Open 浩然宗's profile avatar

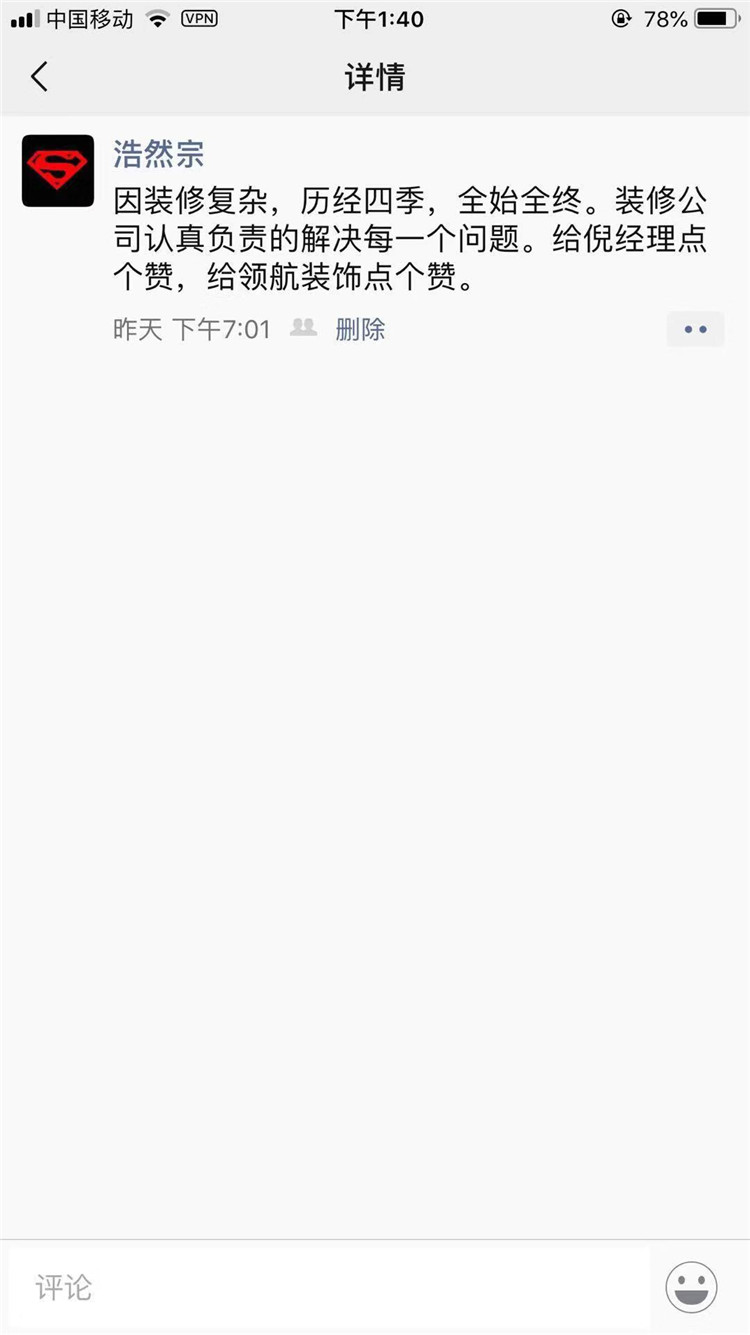tap(58, 171)
